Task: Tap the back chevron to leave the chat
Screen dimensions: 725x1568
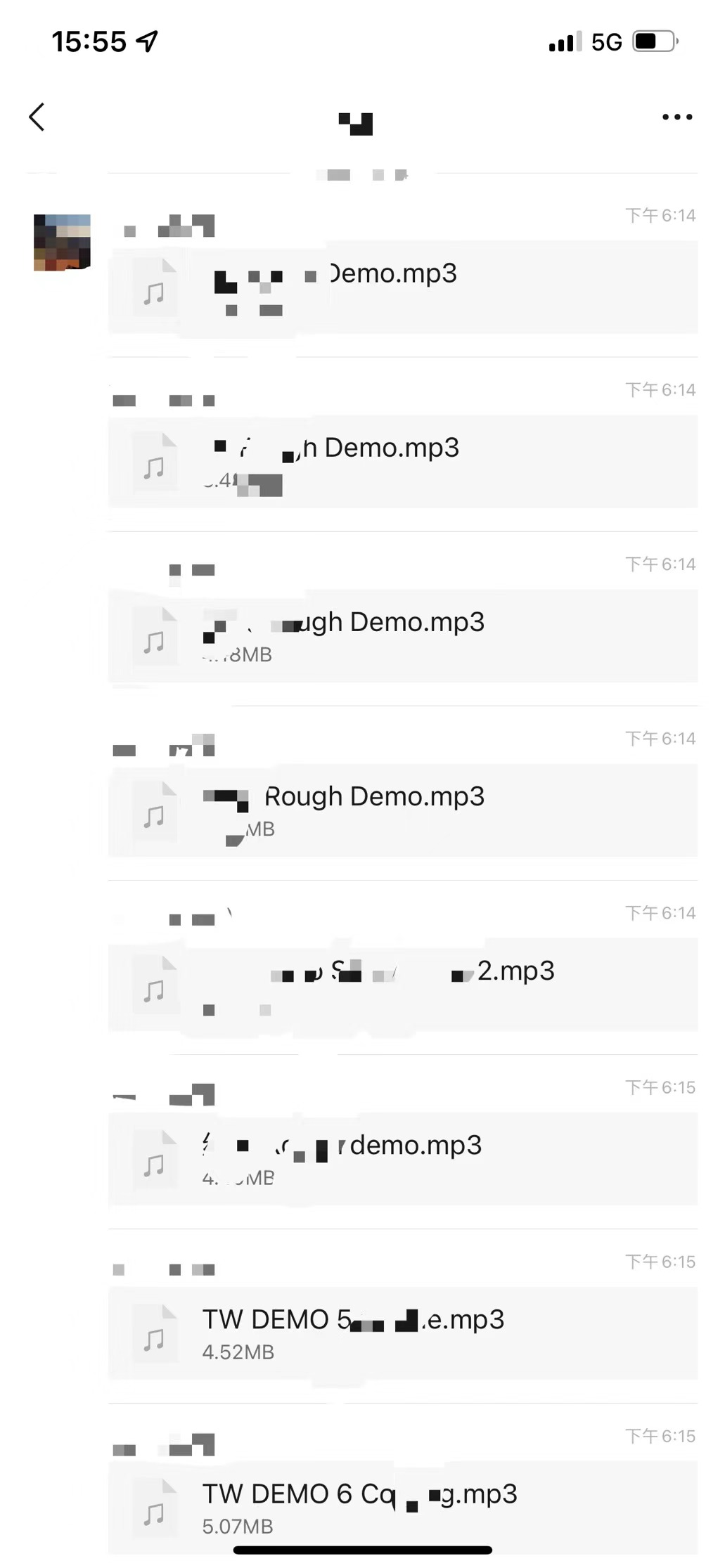Action: 37,117
